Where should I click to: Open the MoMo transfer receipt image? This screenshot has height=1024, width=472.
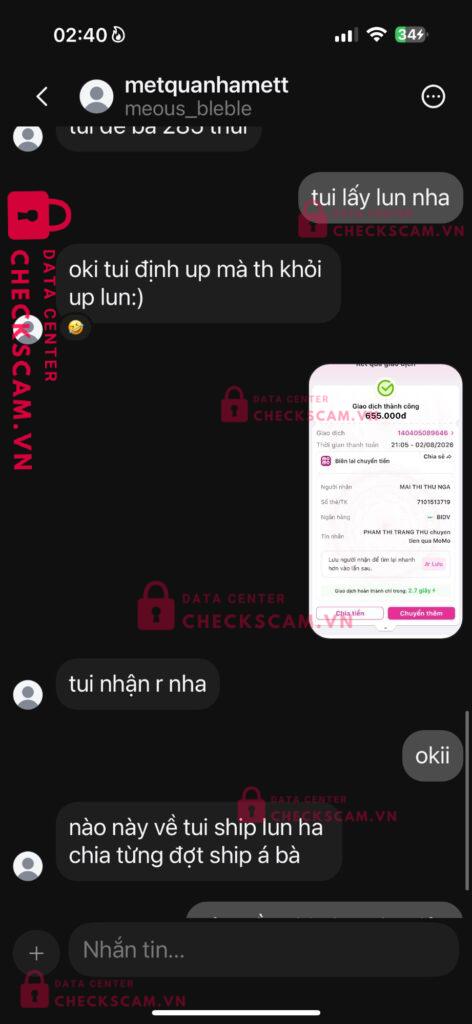click(x=386, y=501)
